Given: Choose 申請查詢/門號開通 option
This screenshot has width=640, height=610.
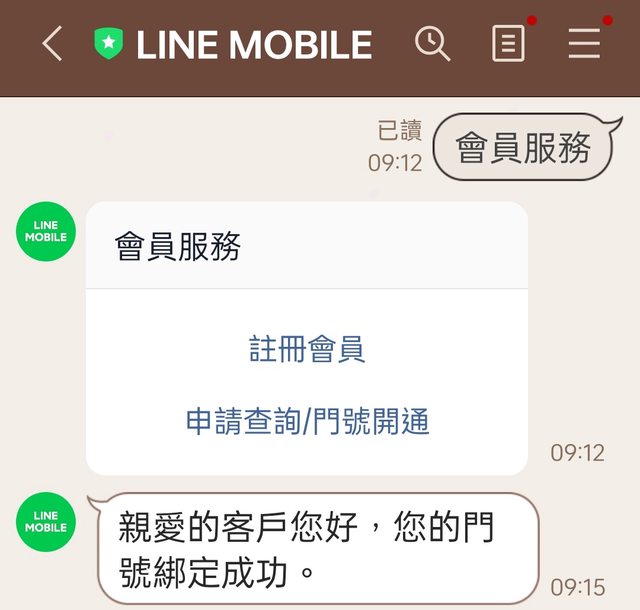Looking at the screenshot, I should 307,421.
